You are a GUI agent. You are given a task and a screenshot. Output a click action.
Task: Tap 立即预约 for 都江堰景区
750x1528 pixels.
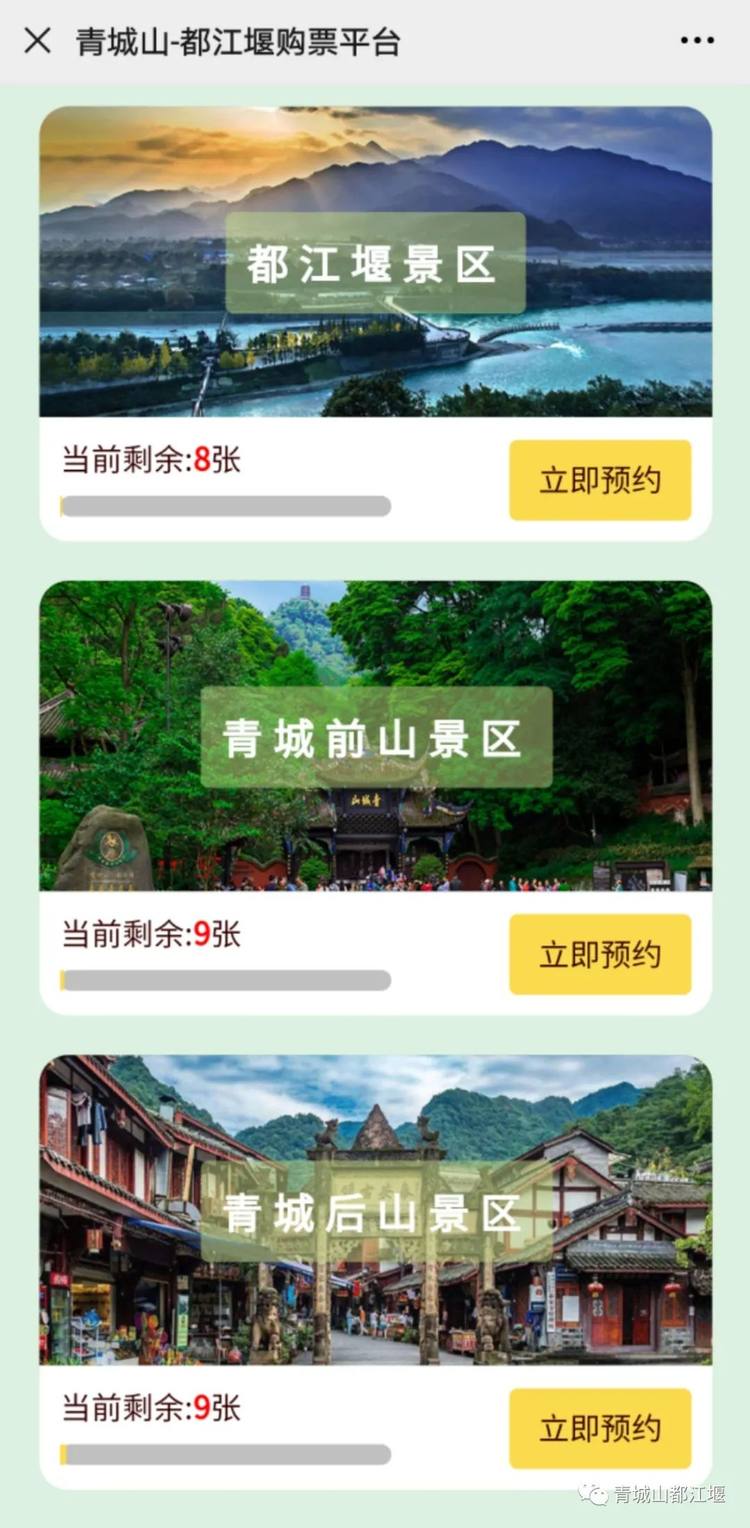600,480
